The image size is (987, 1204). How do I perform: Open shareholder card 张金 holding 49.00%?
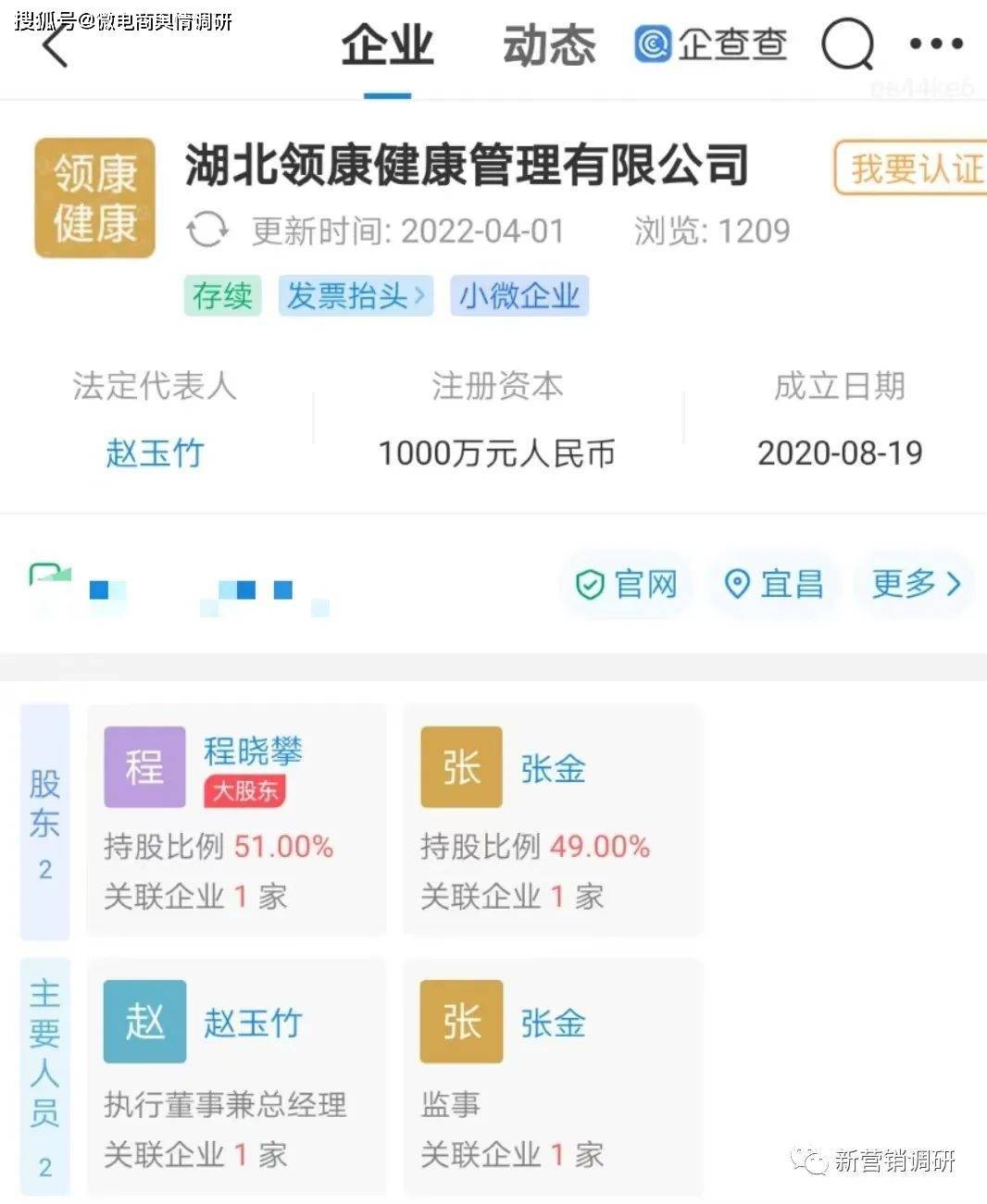(552, 819)
